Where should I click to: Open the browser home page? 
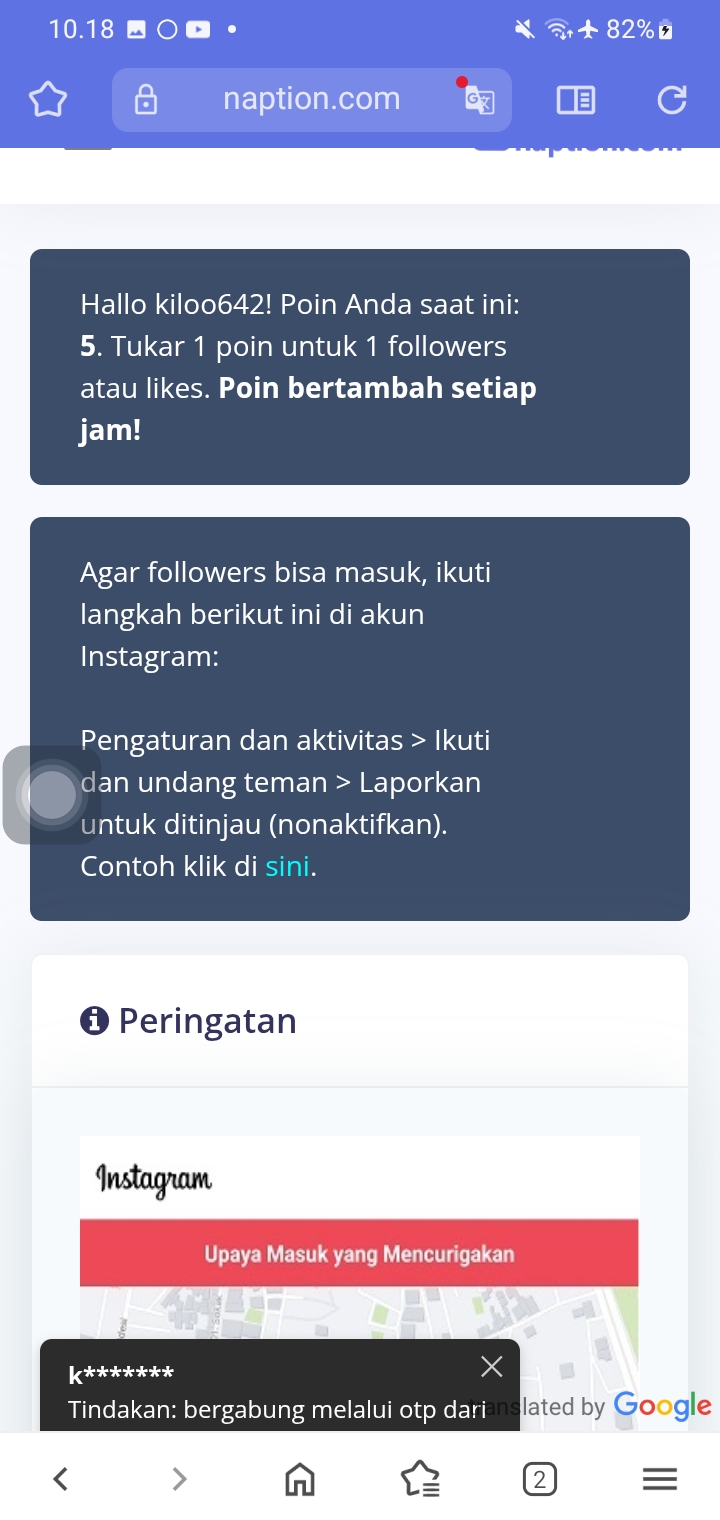pyautogui.click(x=299, y=1479)
